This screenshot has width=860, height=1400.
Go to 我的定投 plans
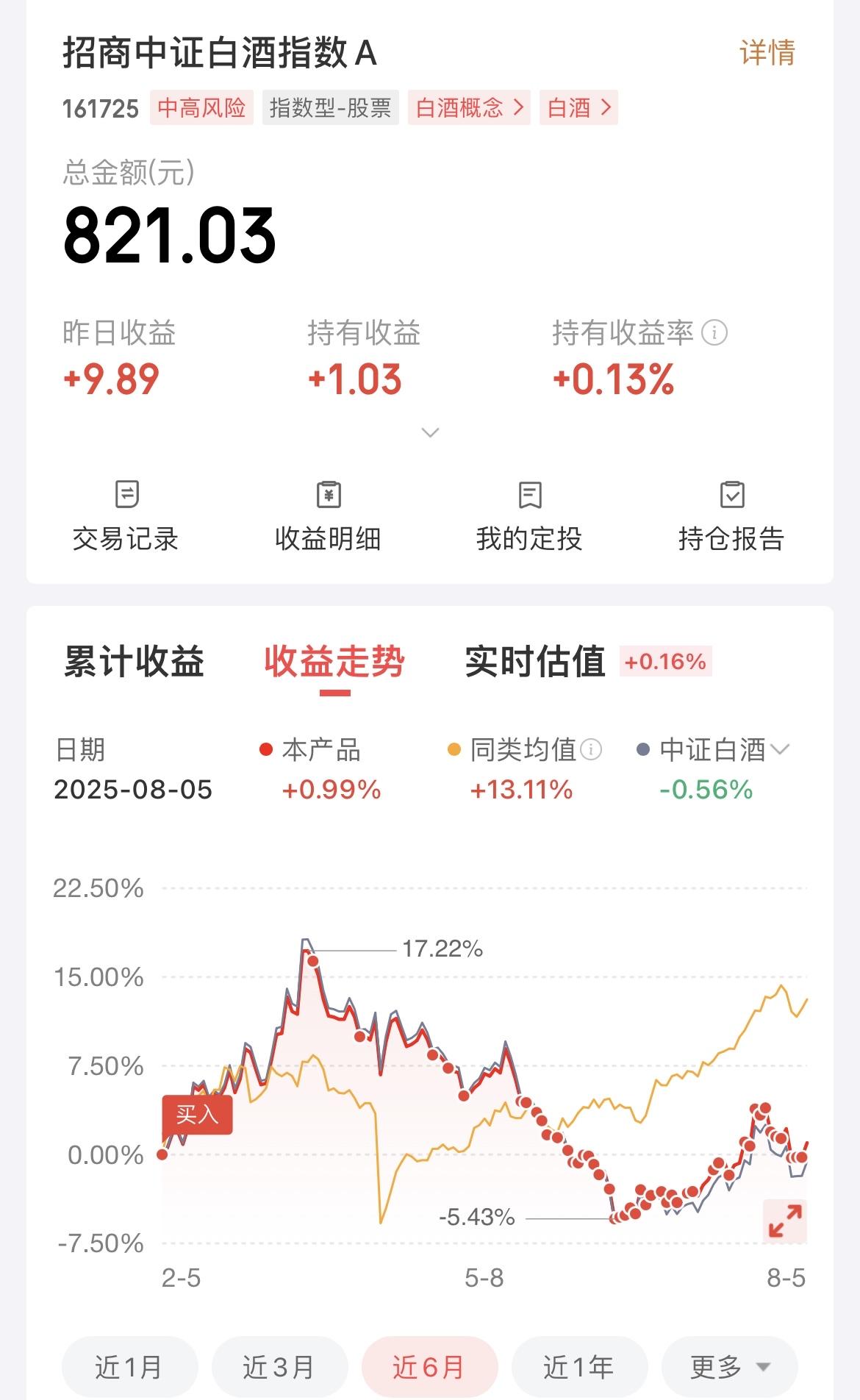pos(529,516)
